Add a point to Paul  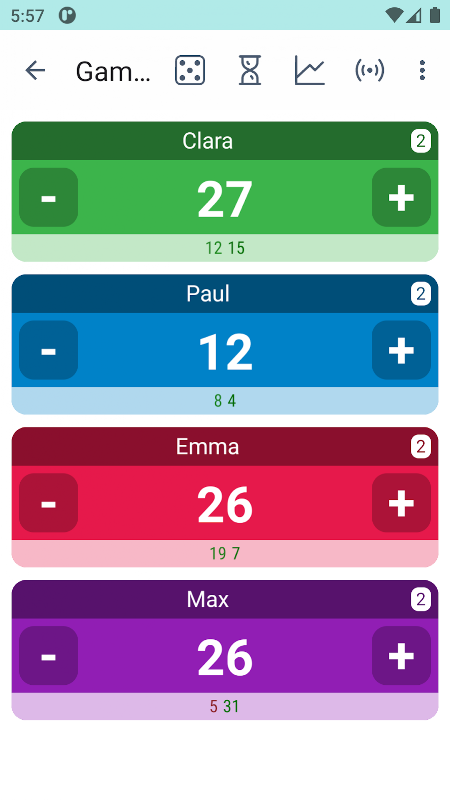(x=402, y=350)
